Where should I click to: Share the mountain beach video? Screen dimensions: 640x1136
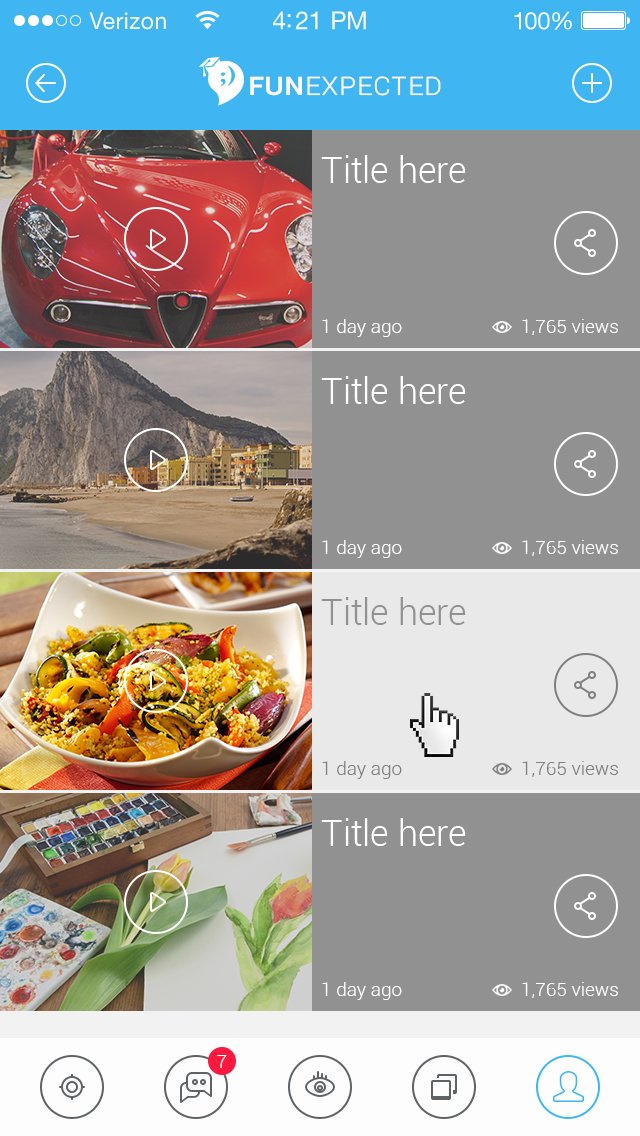585,464
